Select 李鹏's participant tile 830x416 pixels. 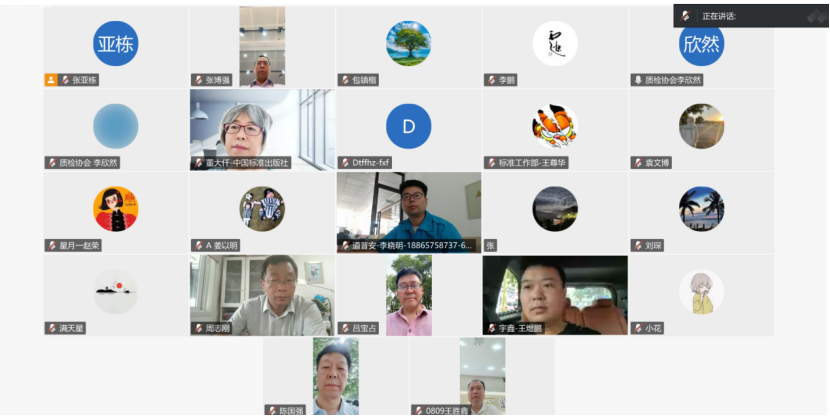click(x=555, y=46)
